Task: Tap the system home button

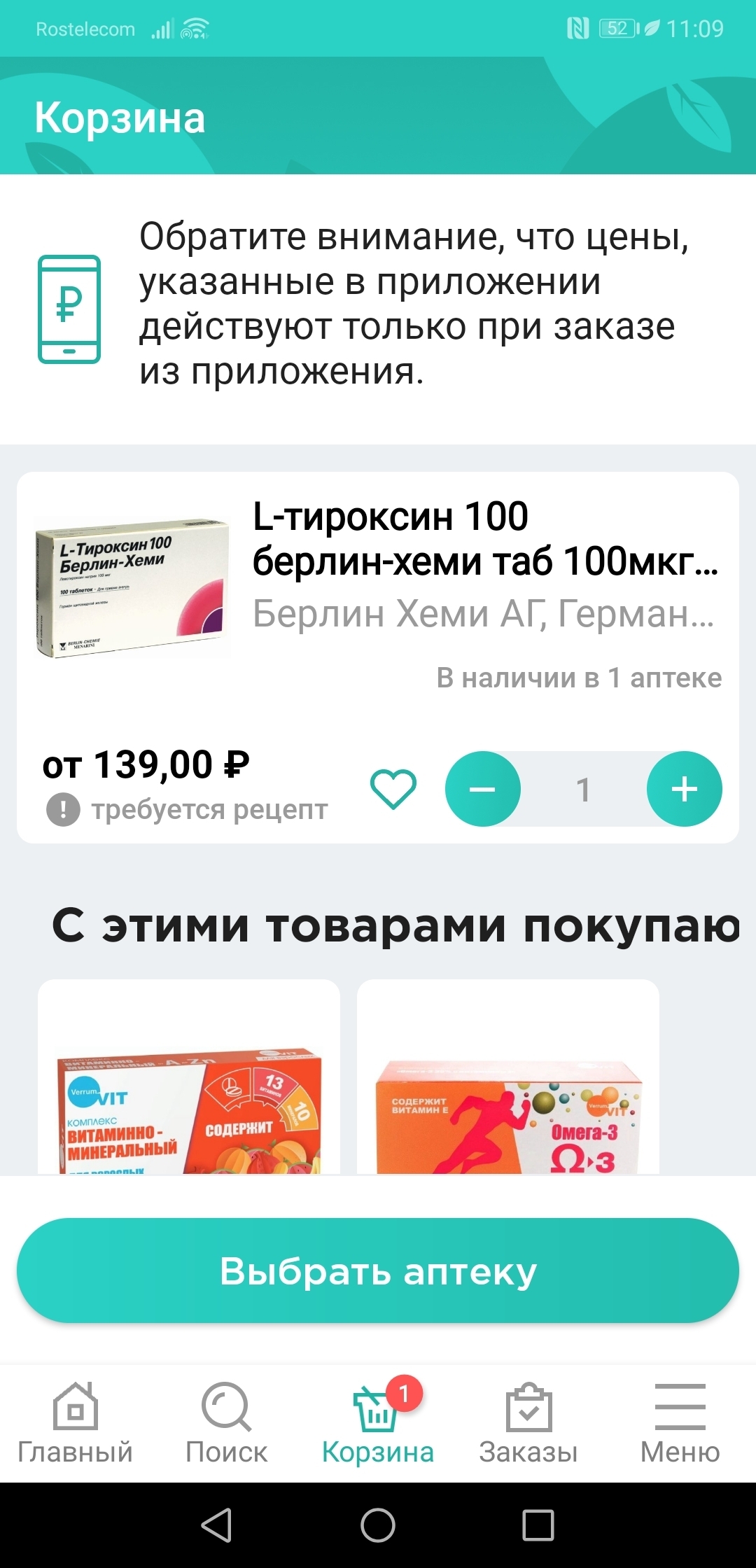Action: coord(378,1525)
